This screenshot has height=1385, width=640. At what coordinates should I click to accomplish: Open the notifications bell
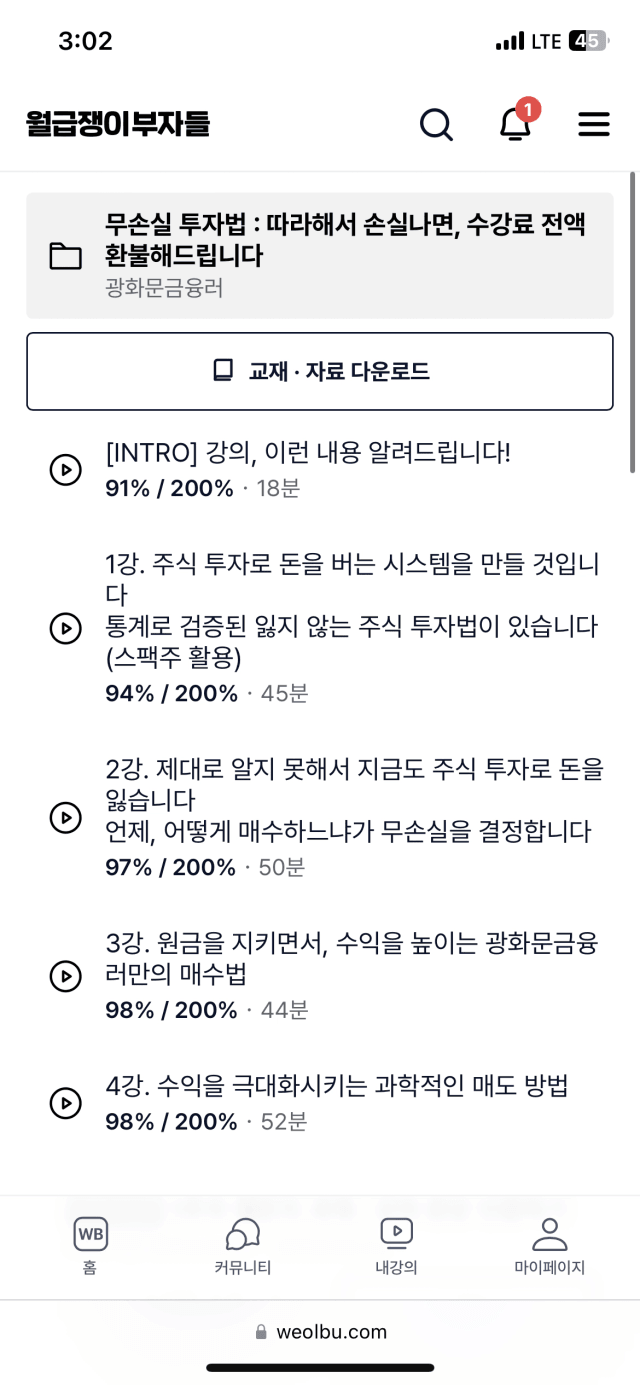pyautogui.click(x=516, y=123)
